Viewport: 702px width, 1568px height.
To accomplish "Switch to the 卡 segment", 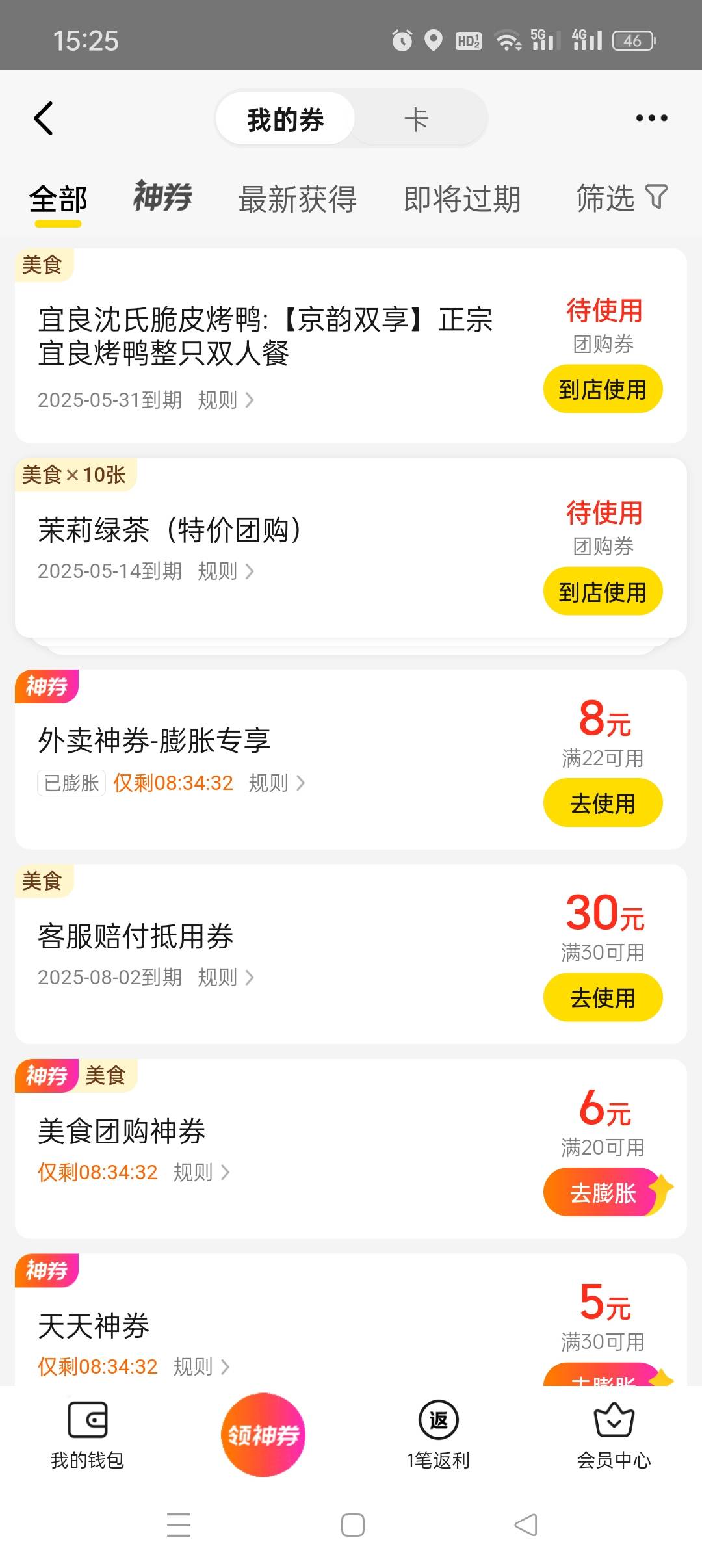I will point(416,119).
